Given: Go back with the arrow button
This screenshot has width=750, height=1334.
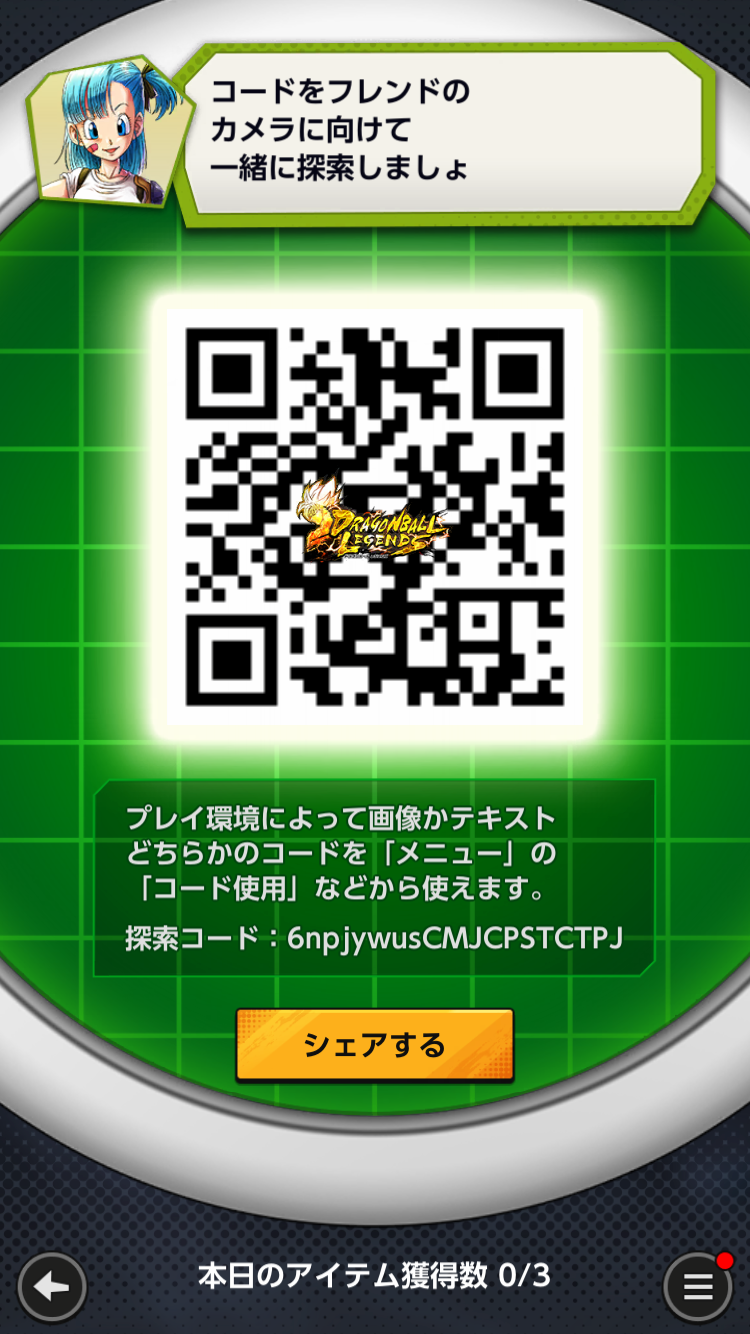Looking at the screenshot, I should click(52, 1287).
